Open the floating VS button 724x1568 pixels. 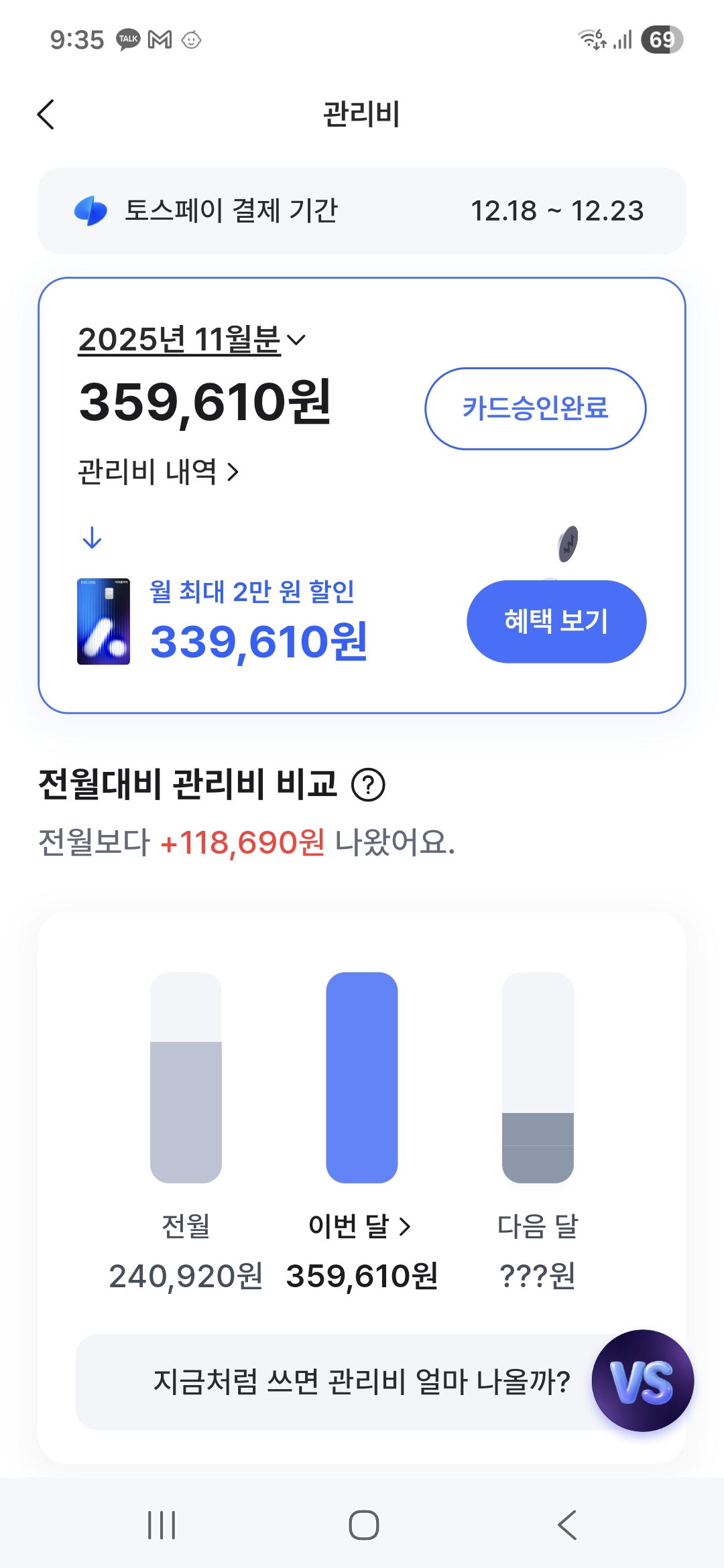click(x=643, y=1381)
